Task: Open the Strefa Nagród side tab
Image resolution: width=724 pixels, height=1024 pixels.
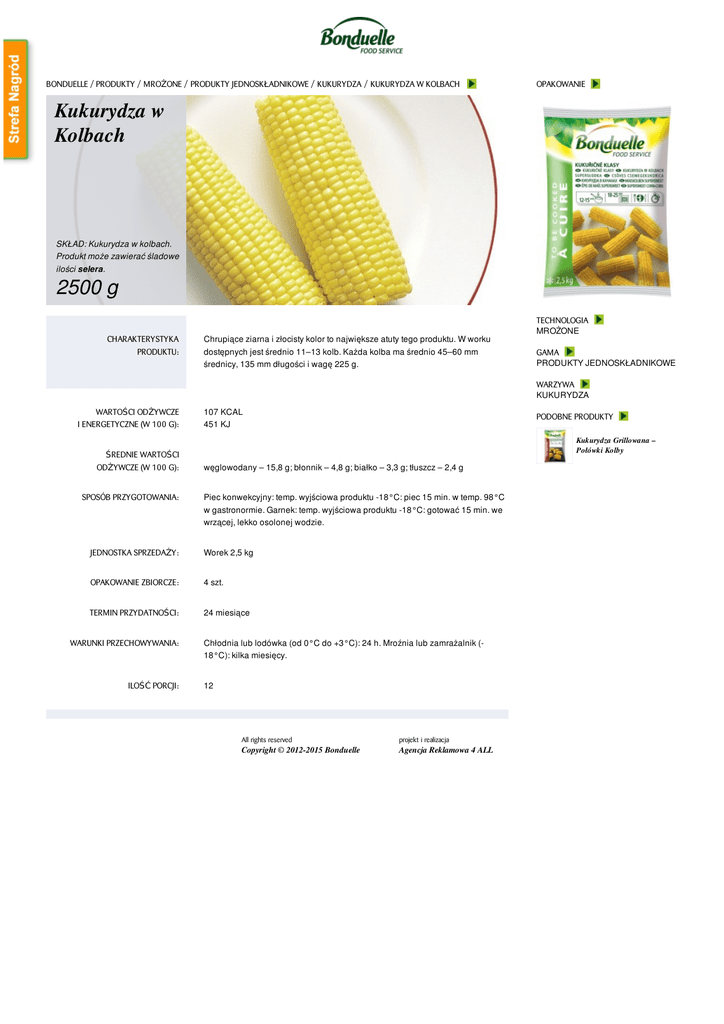Action: coord(15,99)
